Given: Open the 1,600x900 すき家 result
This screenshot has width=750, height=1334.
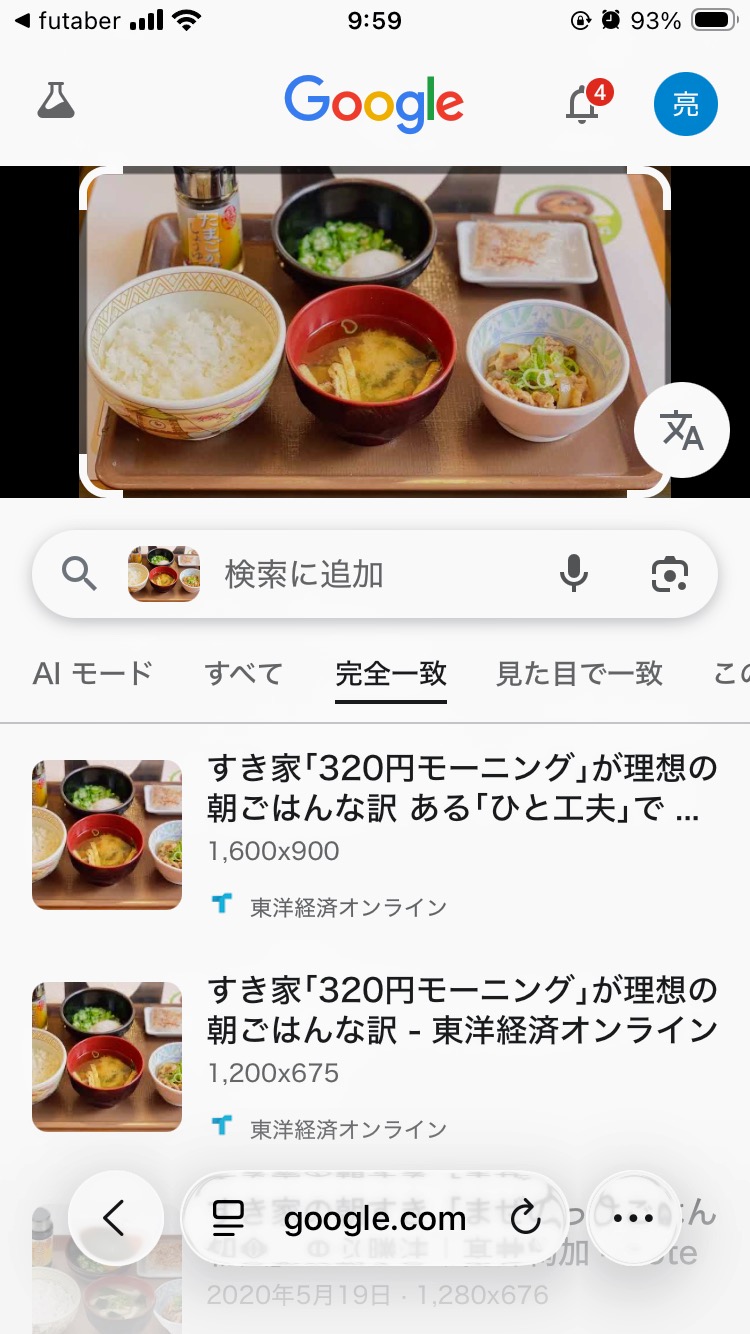Looking at the screenshot, I should 460,787.
